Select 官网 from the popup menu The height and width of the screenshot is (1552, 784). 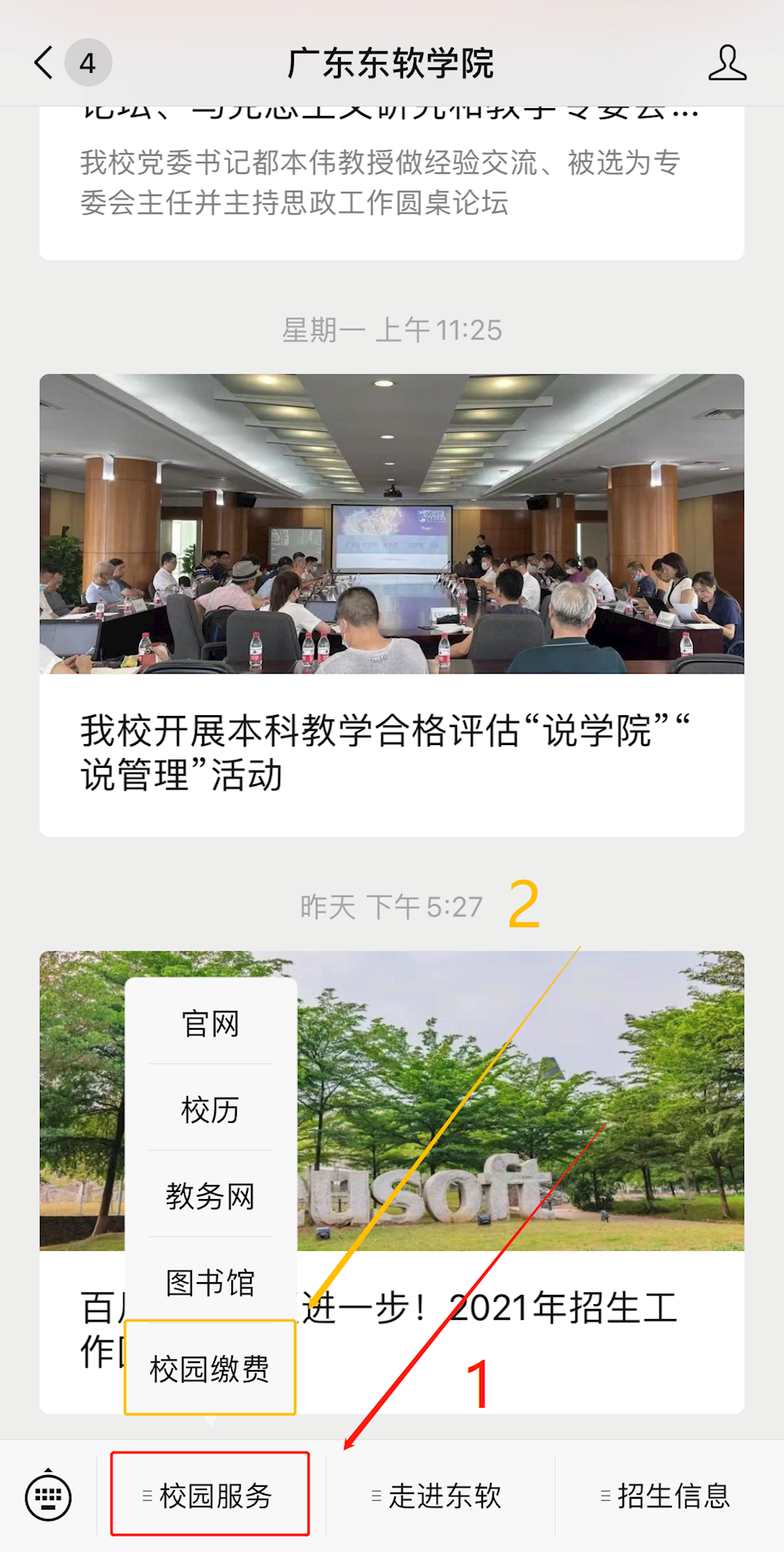pos(210,1023)
